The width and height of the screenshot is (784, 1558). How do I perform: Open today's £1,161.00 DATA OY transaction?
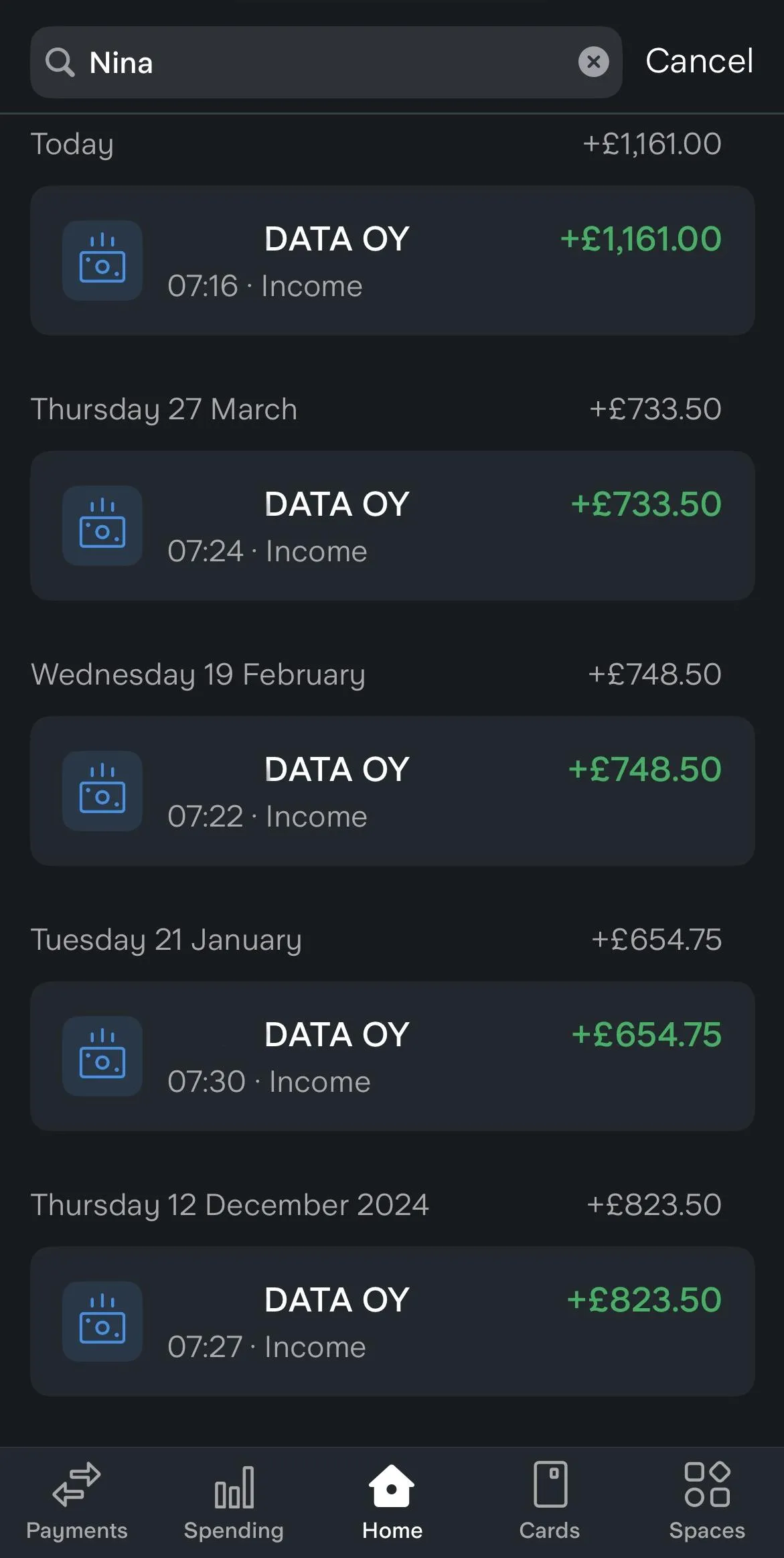coord(392,261)
